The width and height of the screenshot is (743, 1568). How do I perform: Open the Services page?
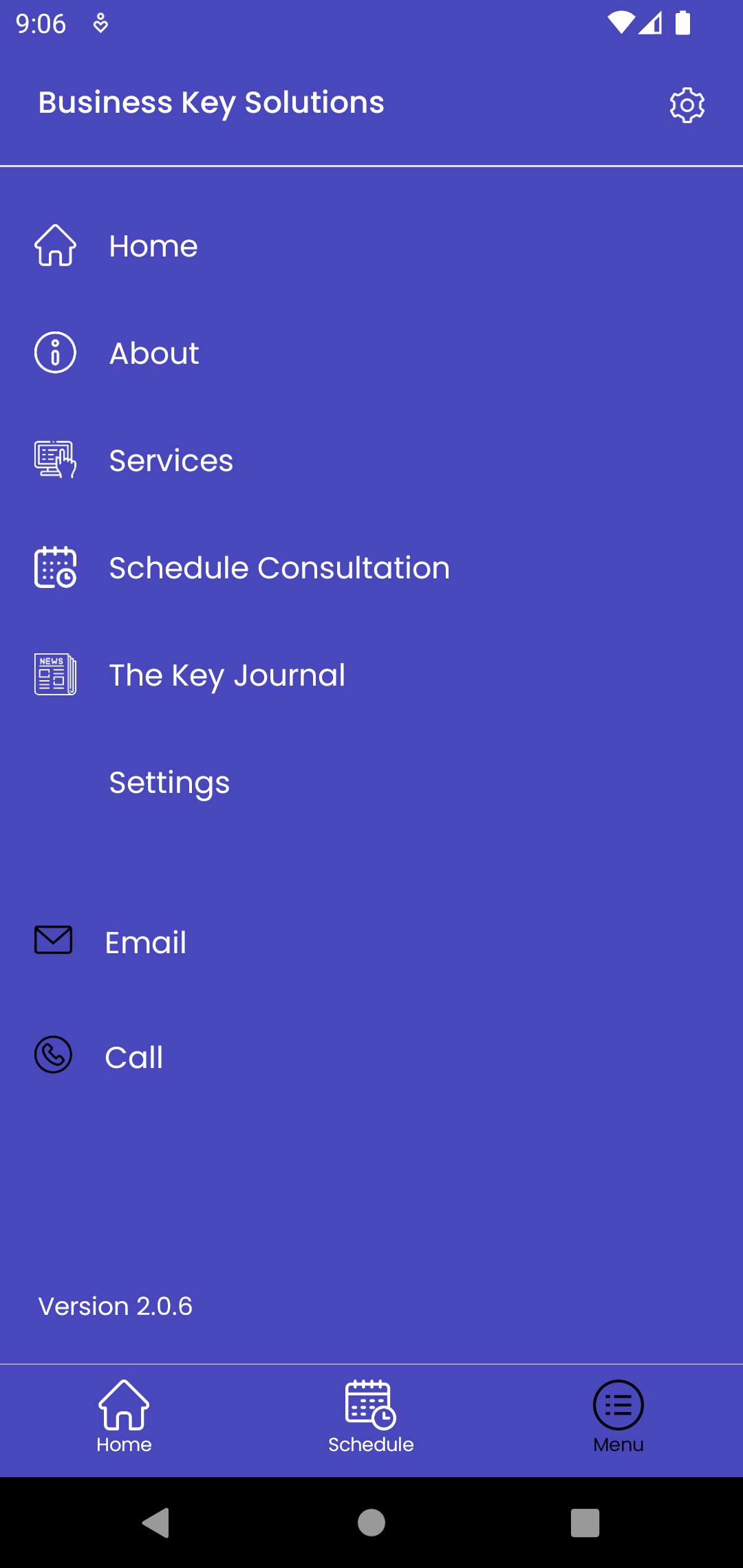click(x=170, y=459)
